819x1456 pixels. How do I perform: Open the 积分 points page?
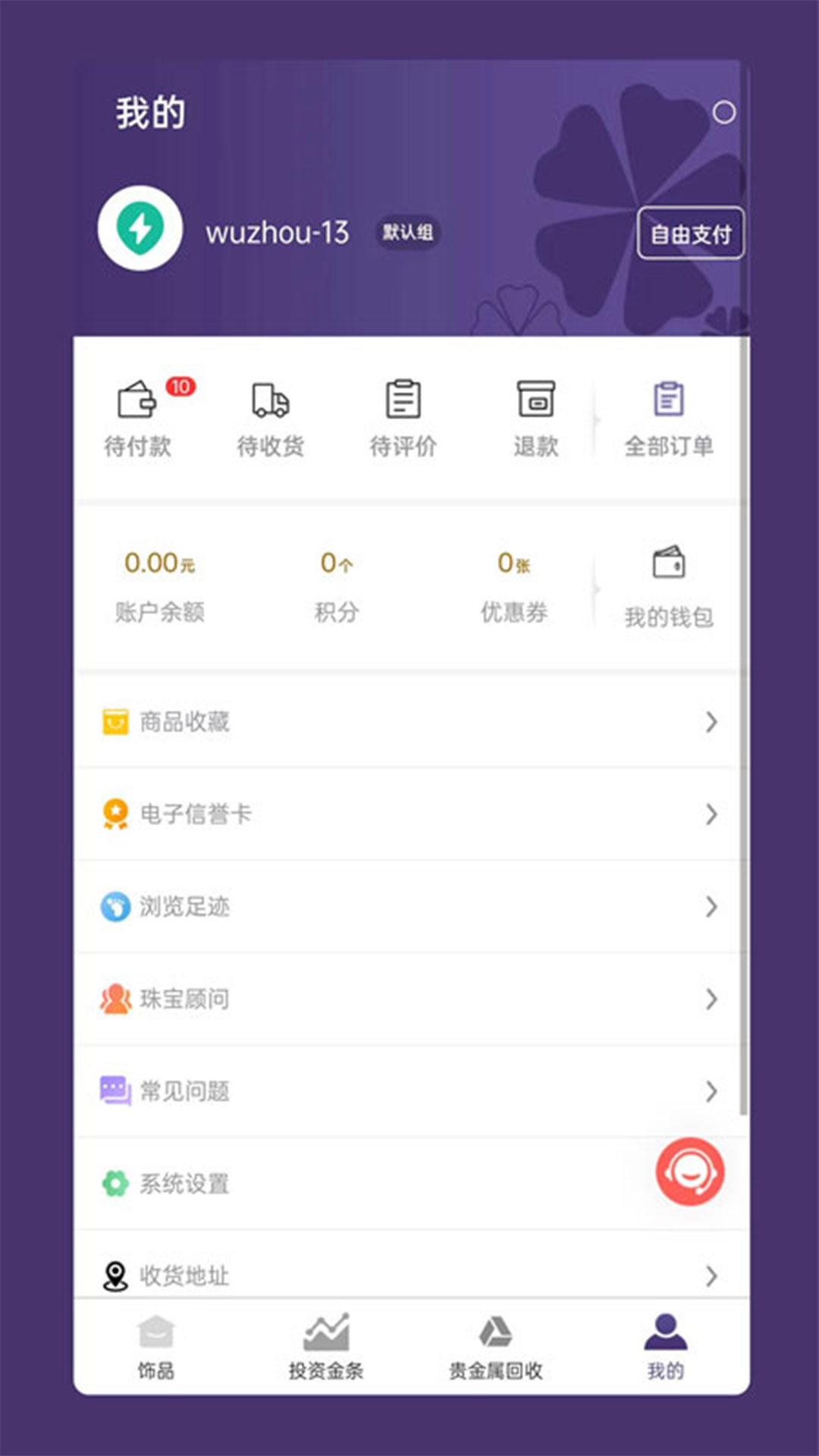pos(337,587)
